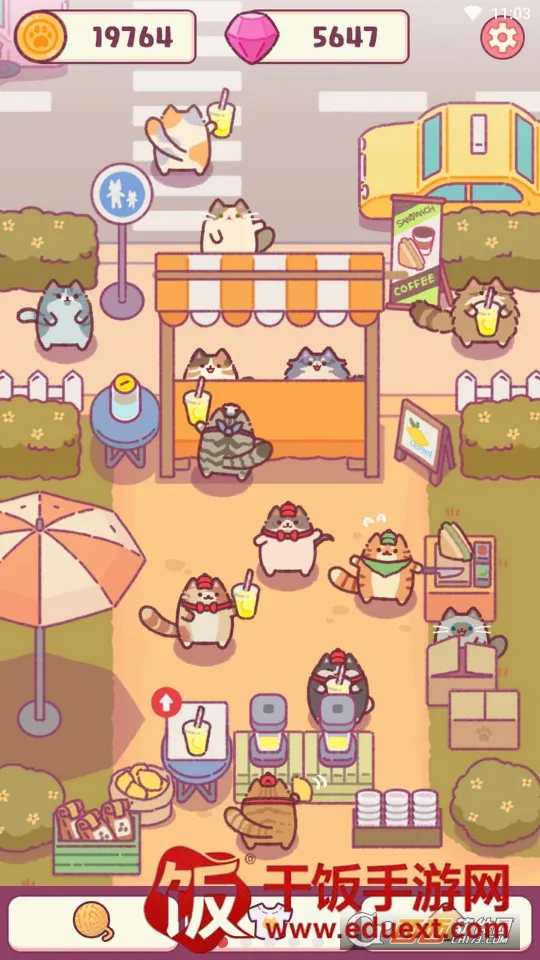Collect the gold coin on the blue table

tap(125, 382)
